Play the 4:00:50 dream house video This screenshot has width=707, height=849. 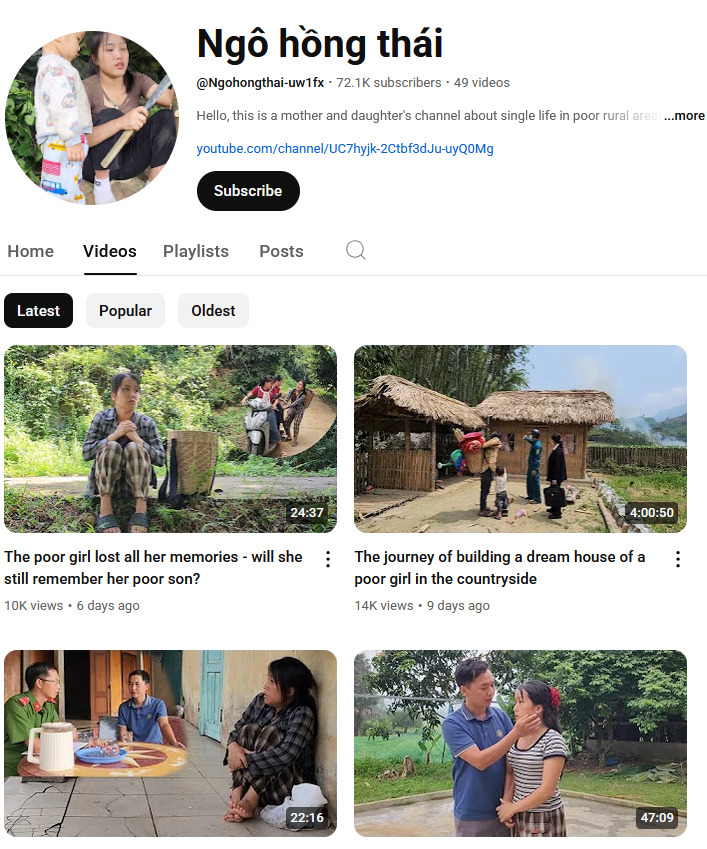pos(520,439)
